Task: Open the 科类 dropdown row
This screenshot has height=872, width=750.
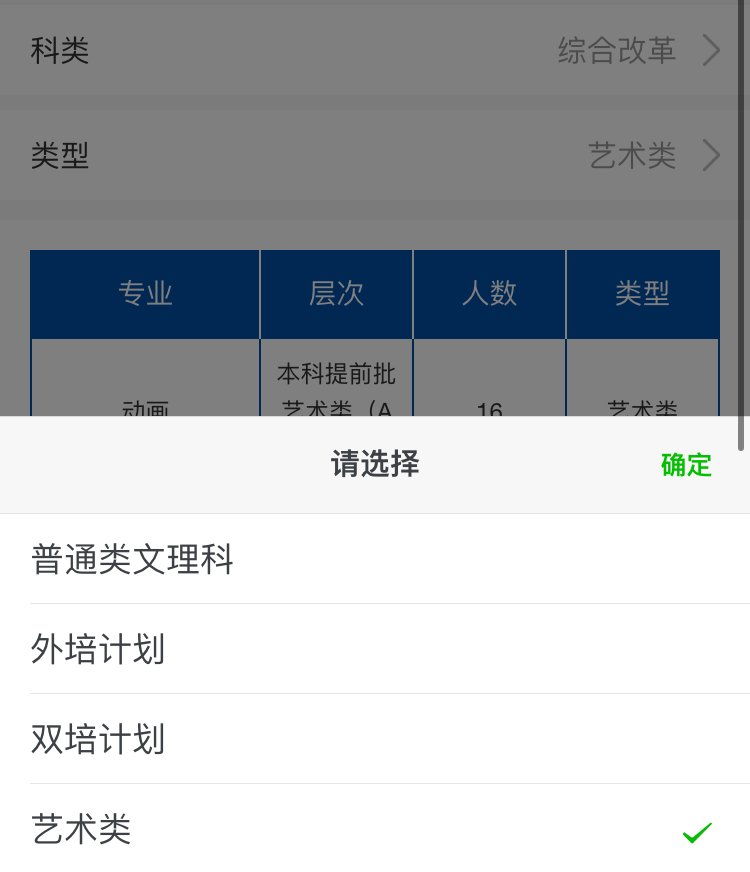Action: pos(375,50)
